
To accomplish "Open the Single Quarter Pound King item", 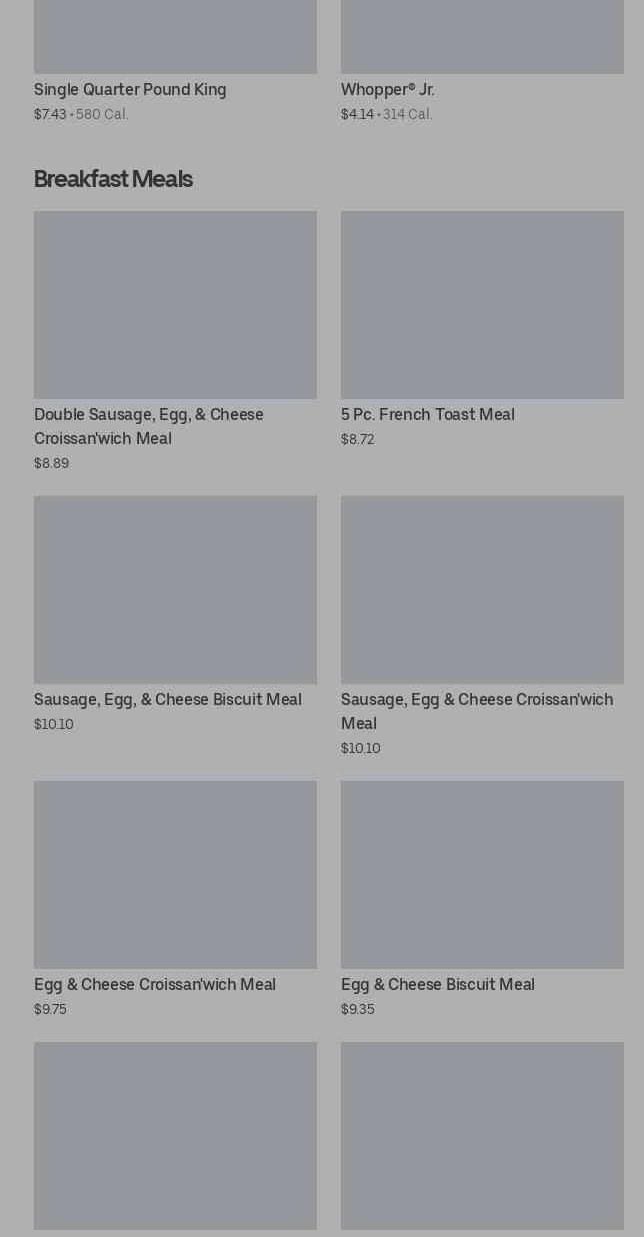I will pyautogui.click(x=175, y=62).
